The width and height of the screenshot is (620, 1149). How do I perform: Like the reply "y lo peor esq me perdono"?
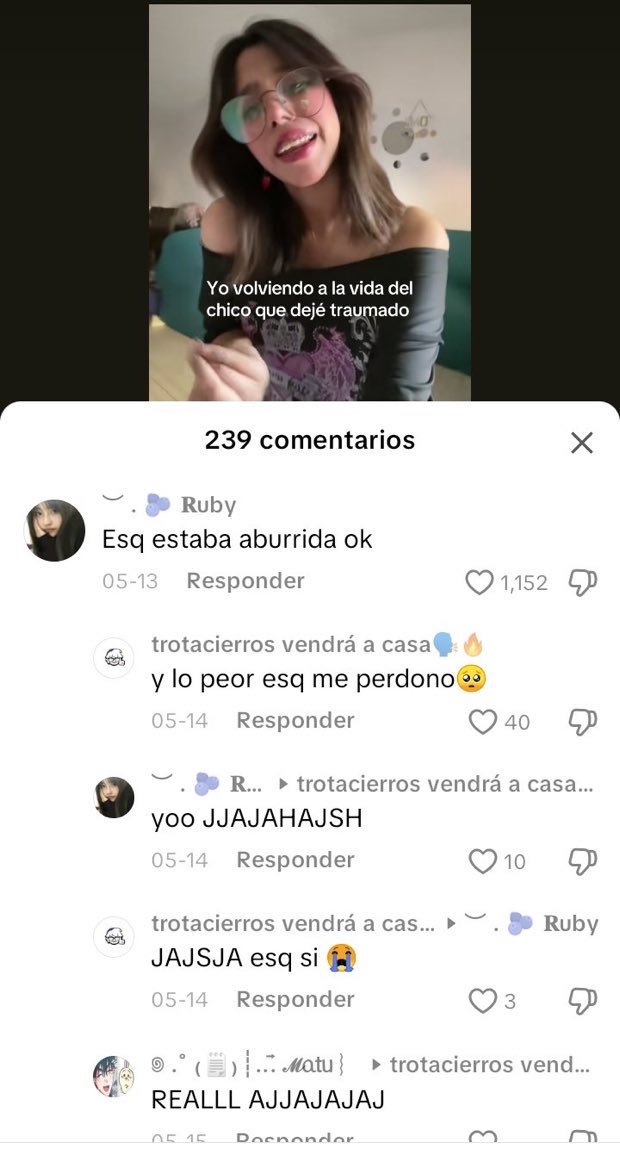click(x=483, y=721)
